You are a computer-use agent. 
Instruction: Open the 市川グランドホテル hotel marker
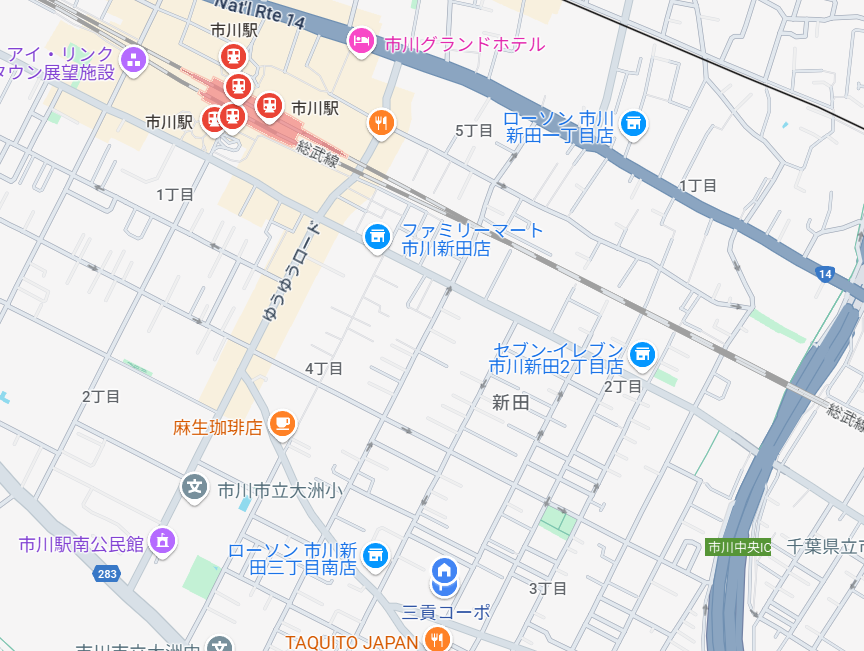(360, 41)
